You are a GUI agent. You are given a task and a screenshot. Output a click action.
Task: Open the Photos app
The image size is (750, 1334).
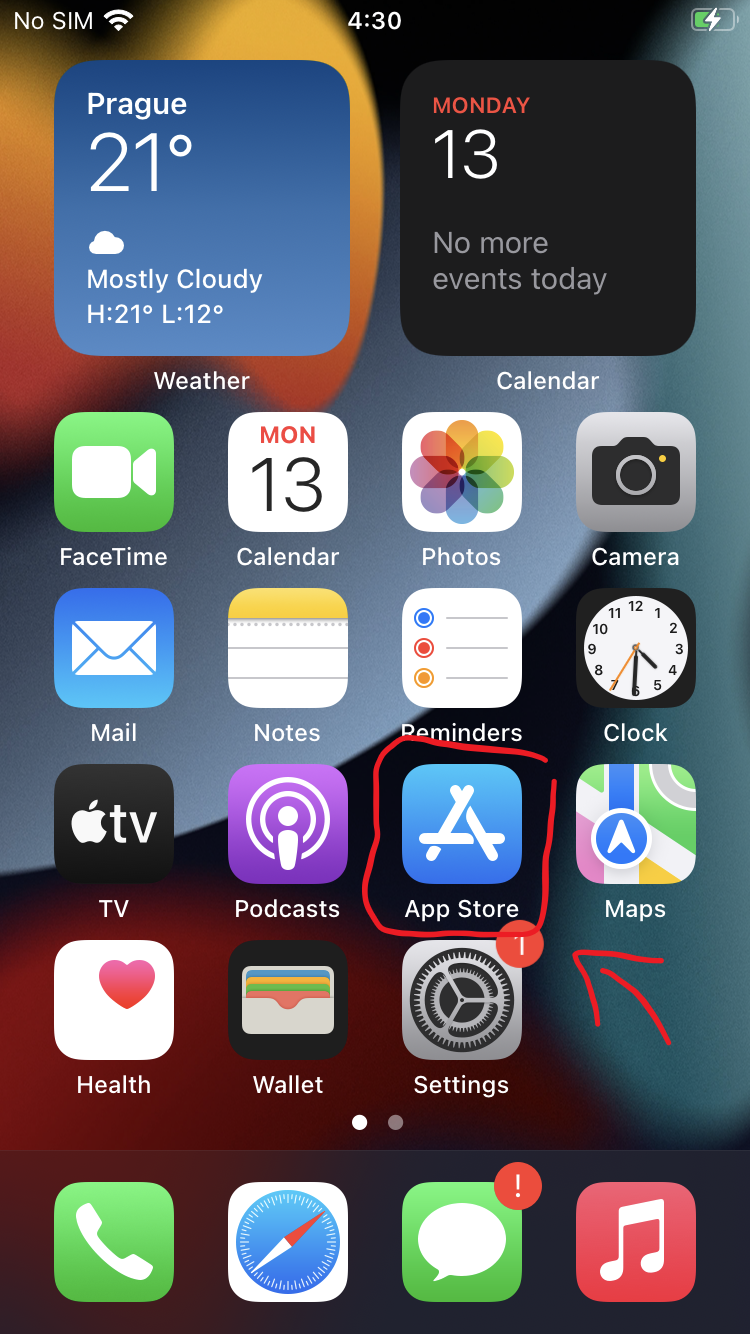pyautogui.click(x=461, y=472)
